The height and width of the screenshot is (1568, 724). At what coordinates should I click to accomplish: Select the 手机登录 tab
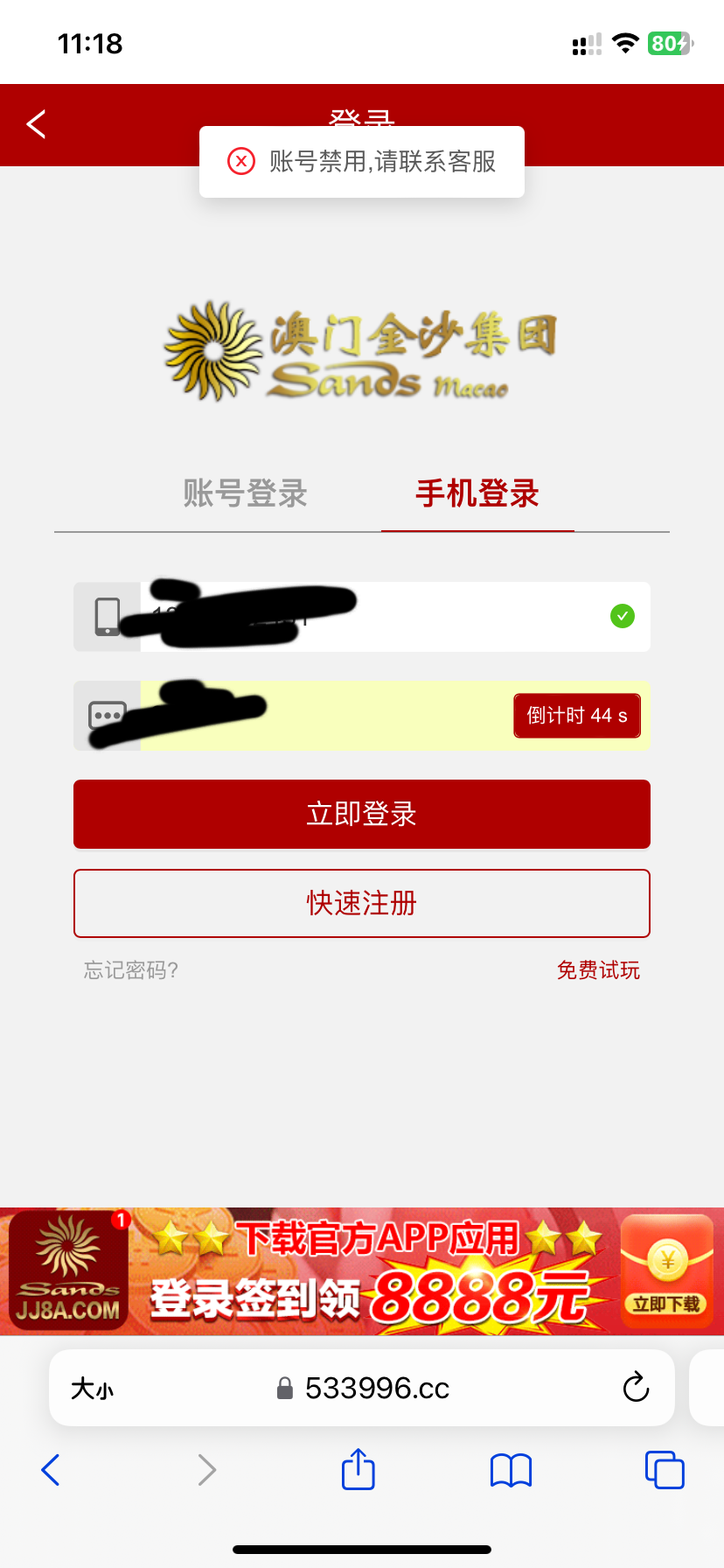(x=477, y=494)
